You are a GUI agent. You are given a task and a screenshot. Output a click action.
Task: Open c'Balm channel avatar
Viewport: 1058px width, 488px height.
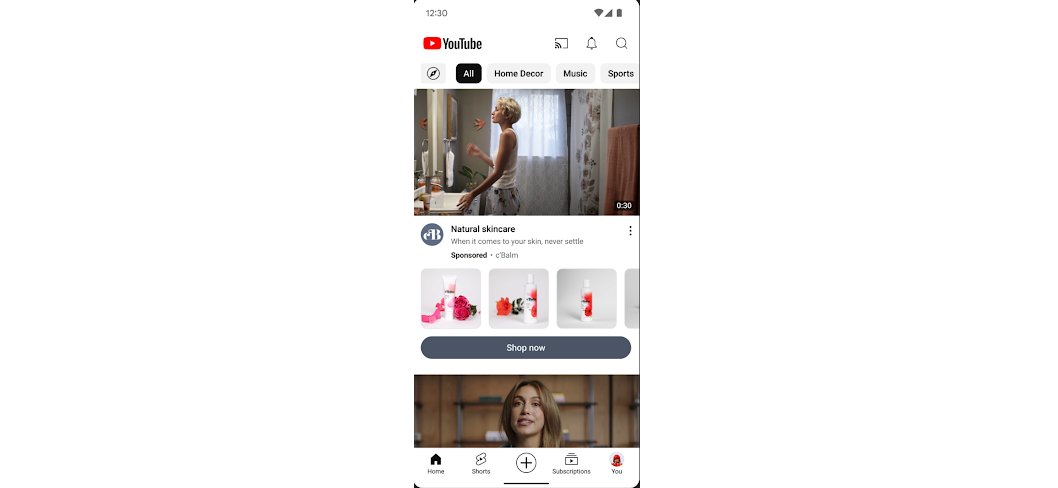click(432, 235)
